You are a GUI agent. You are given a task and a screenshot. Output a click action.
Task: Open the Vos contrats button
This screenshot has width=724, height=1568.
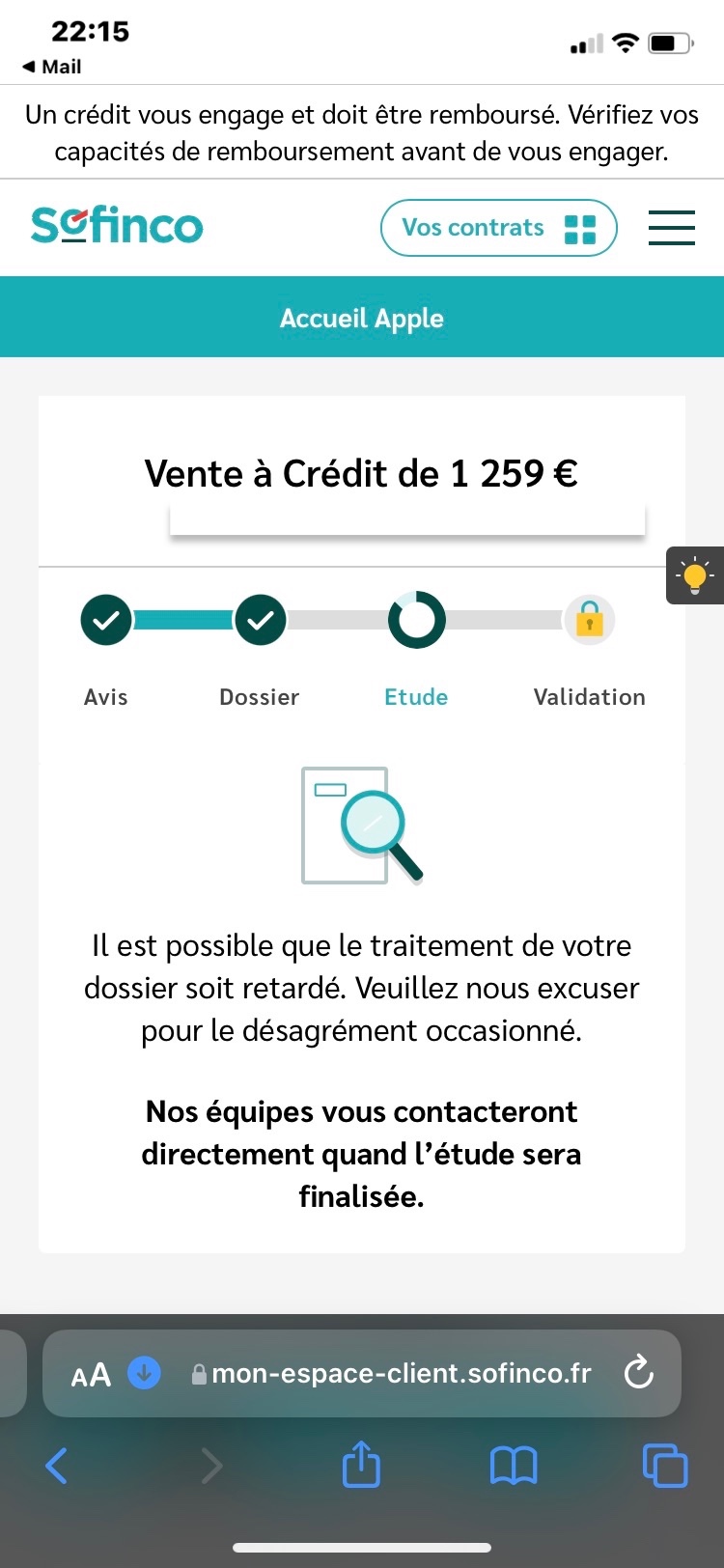tap(498, 228)
